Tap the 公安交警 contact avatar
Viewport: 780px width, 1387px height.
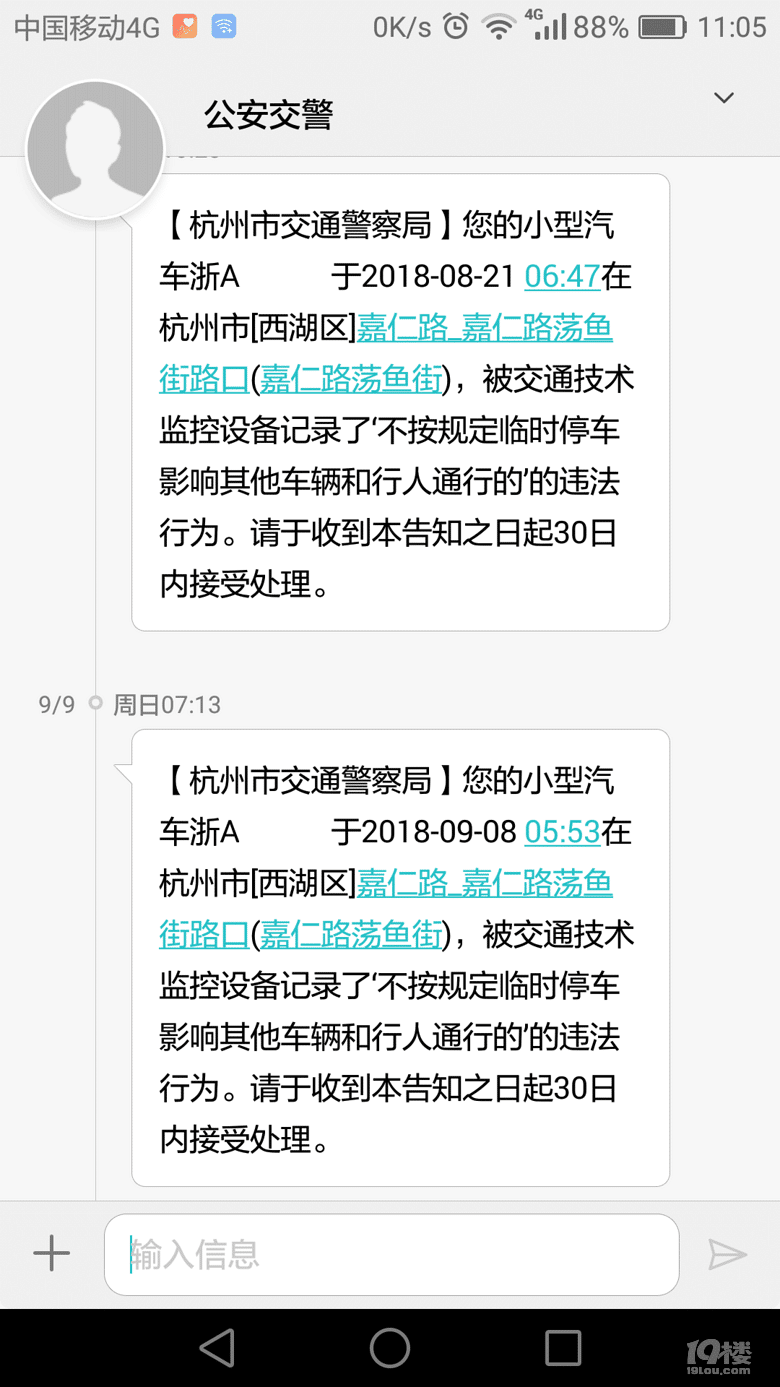point(95,149)
